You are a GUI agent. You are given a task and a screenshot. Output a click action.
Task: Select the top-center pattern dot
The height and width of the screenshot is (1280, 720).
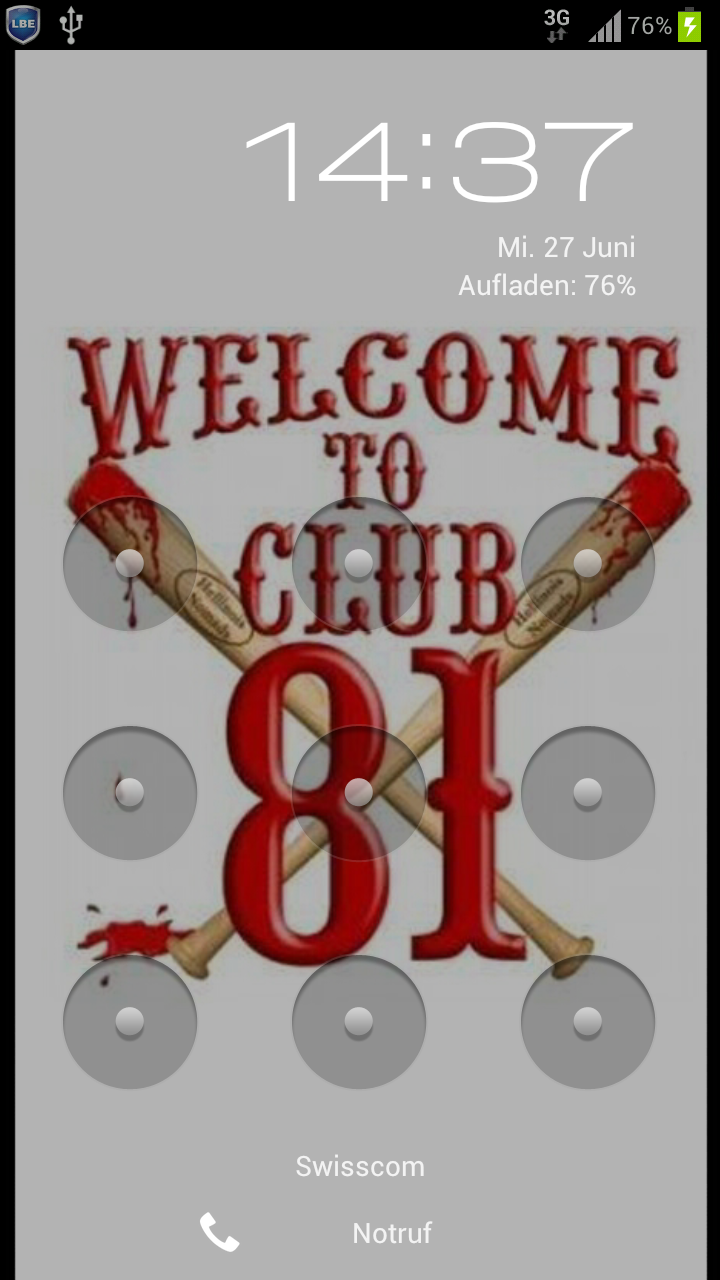click(x=359, y=564)
